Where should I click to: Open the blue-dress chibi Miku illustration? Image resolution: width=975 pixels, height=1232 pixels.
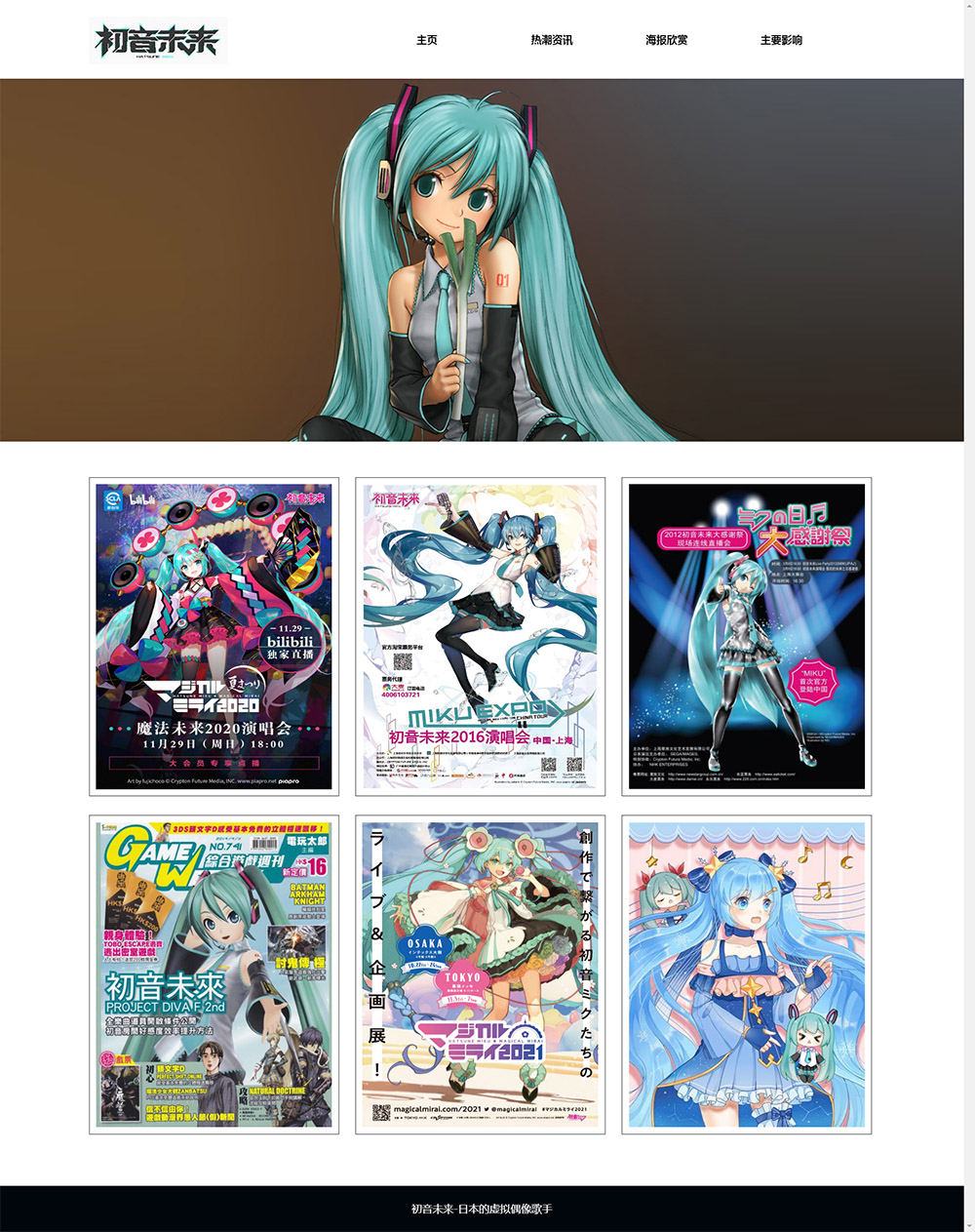point(746,974)
